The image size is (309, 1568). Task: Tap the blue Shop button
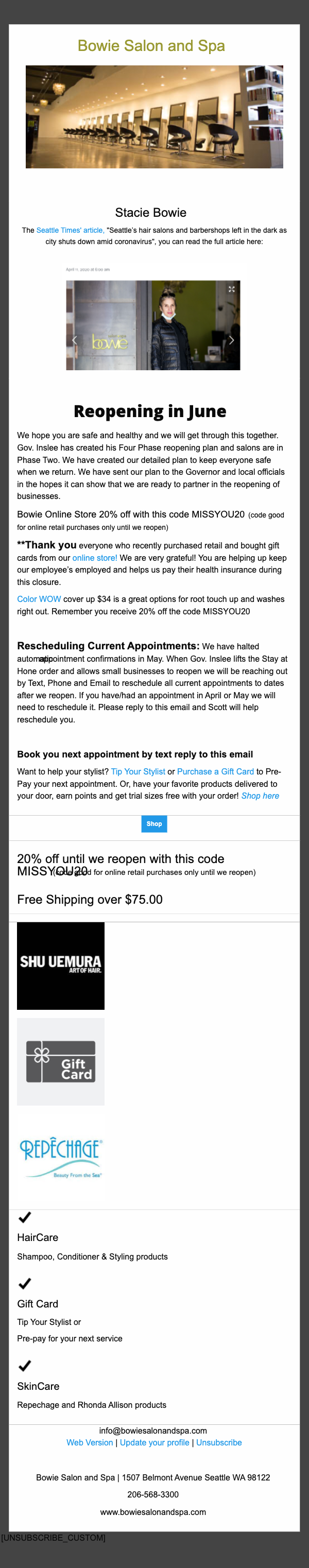154,823
